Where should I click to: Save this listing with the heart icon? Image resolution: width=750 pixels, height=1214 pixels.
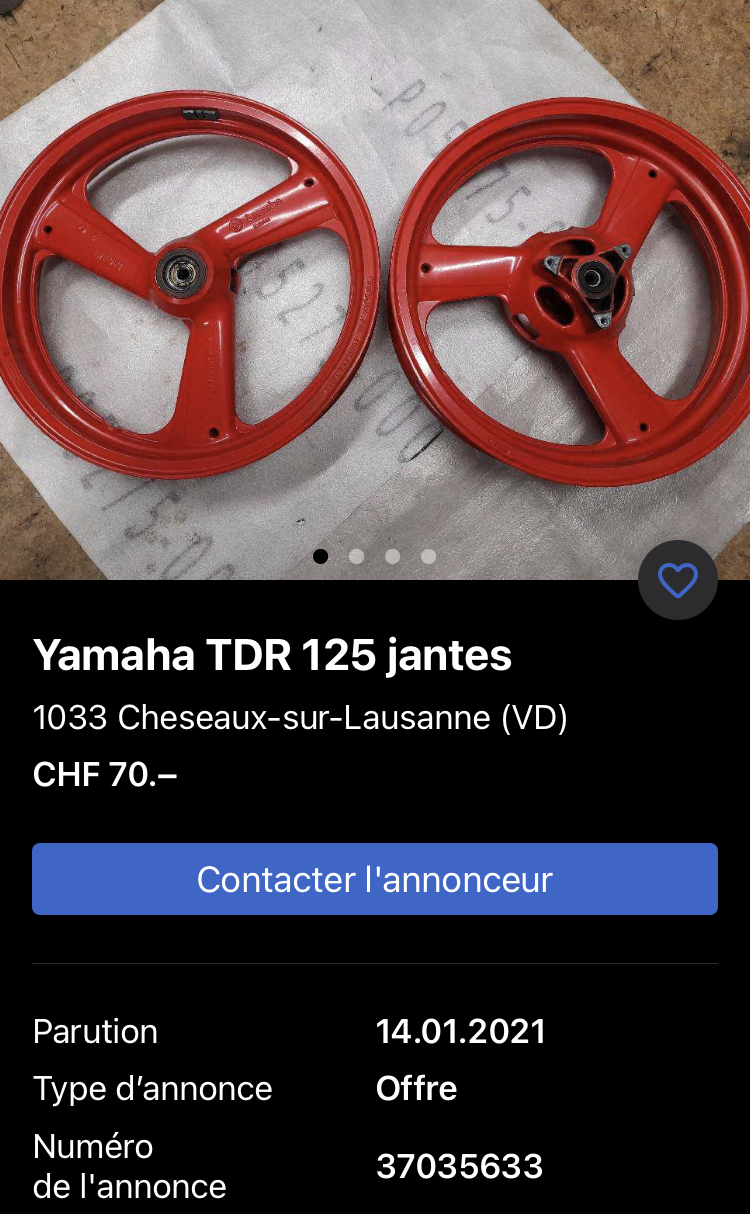pyautogui.click(x=677, y=580)
